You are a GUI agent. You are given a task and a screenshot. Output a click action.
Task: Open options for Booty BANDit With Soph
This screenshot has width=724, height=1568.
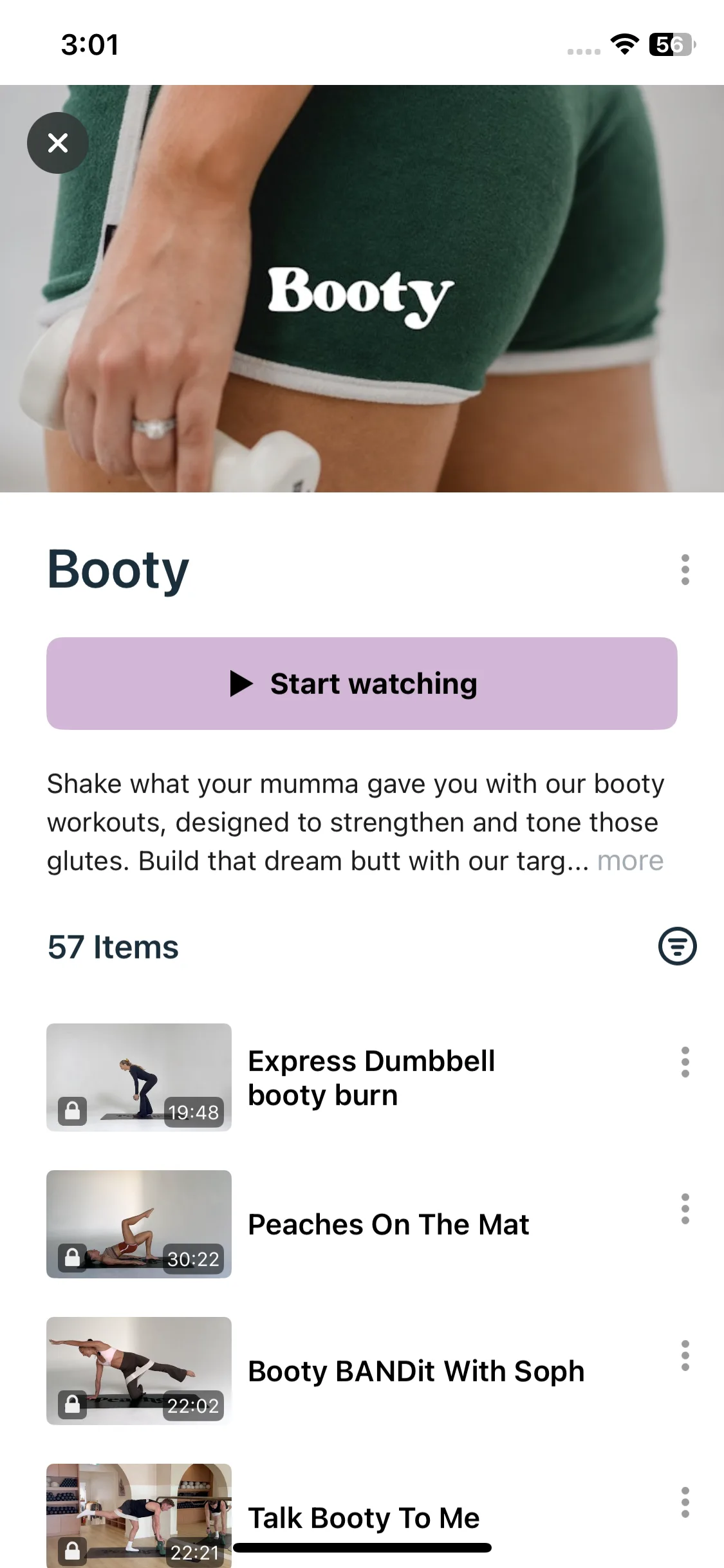point(685,1356)
